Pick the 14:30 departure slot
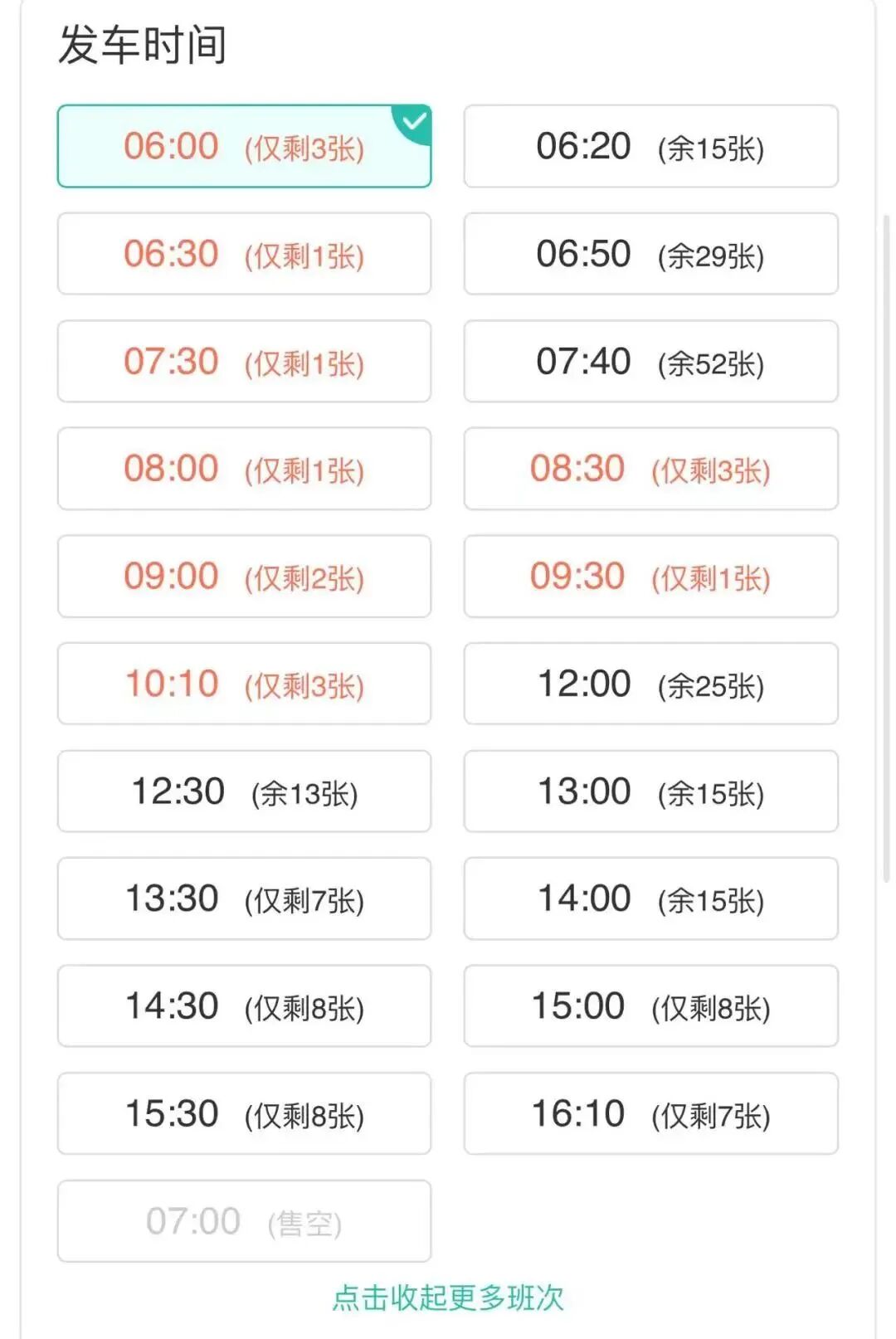Viewport: 896px width, 1339px height. tap(244, 1006)
